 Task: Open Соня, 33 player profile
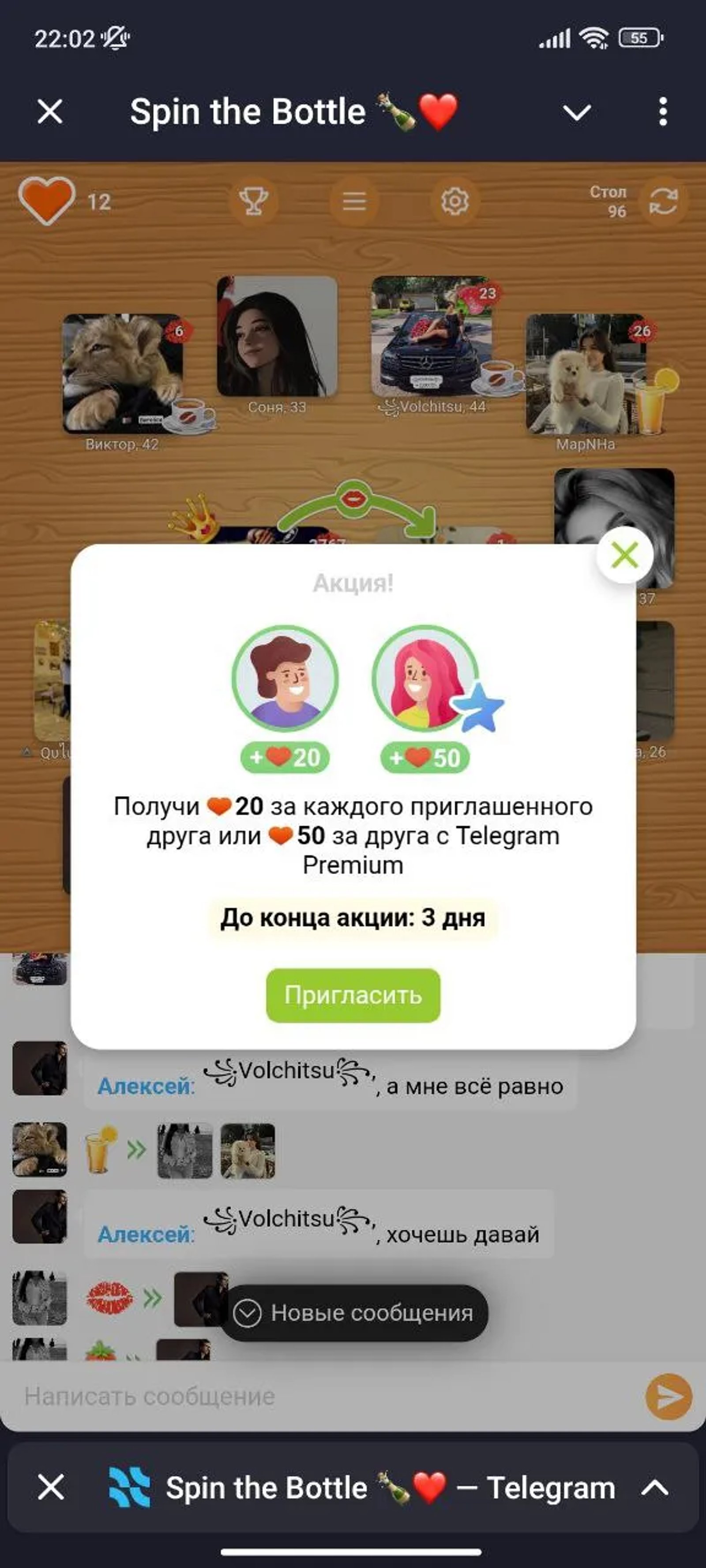point(277,336)
